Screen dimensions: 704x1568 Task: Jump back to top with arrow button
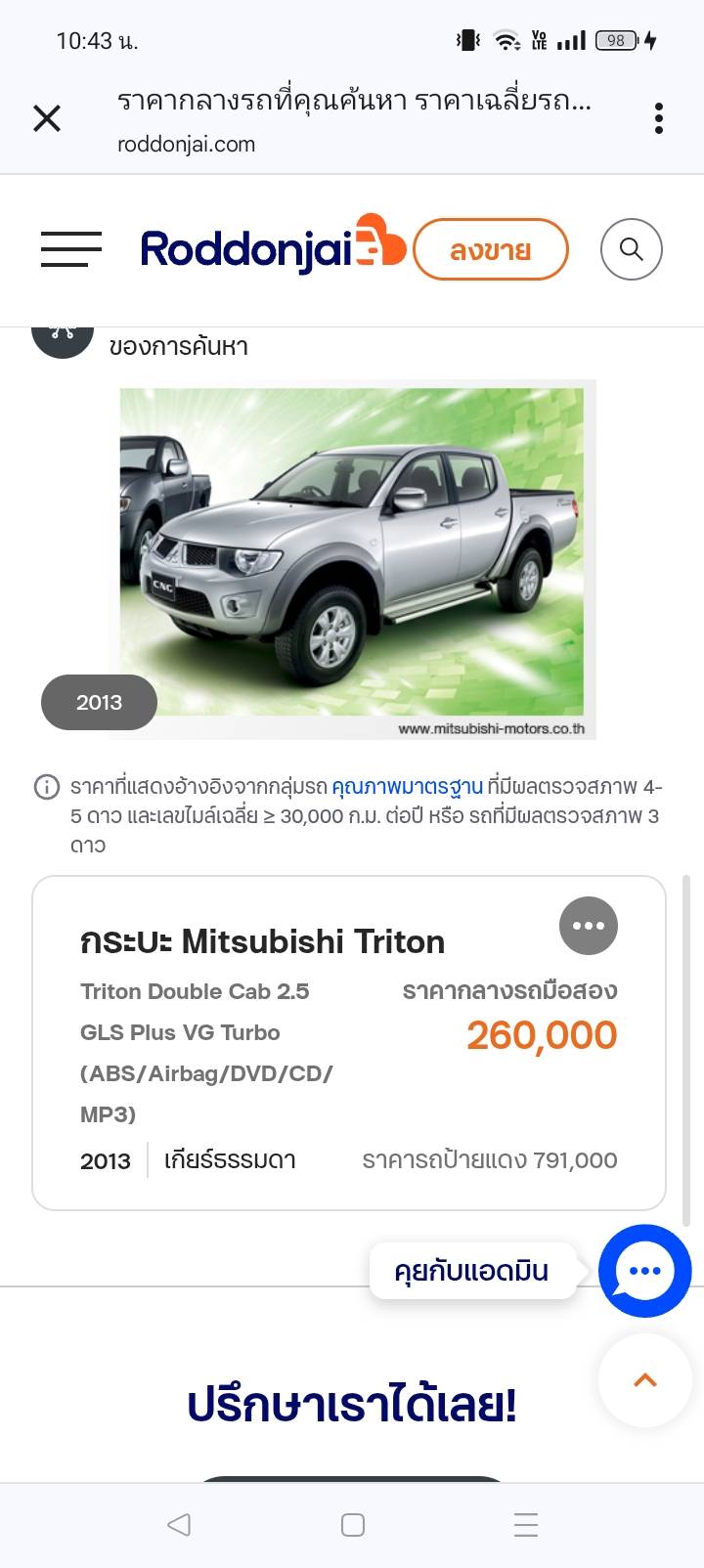[644, 1380]
